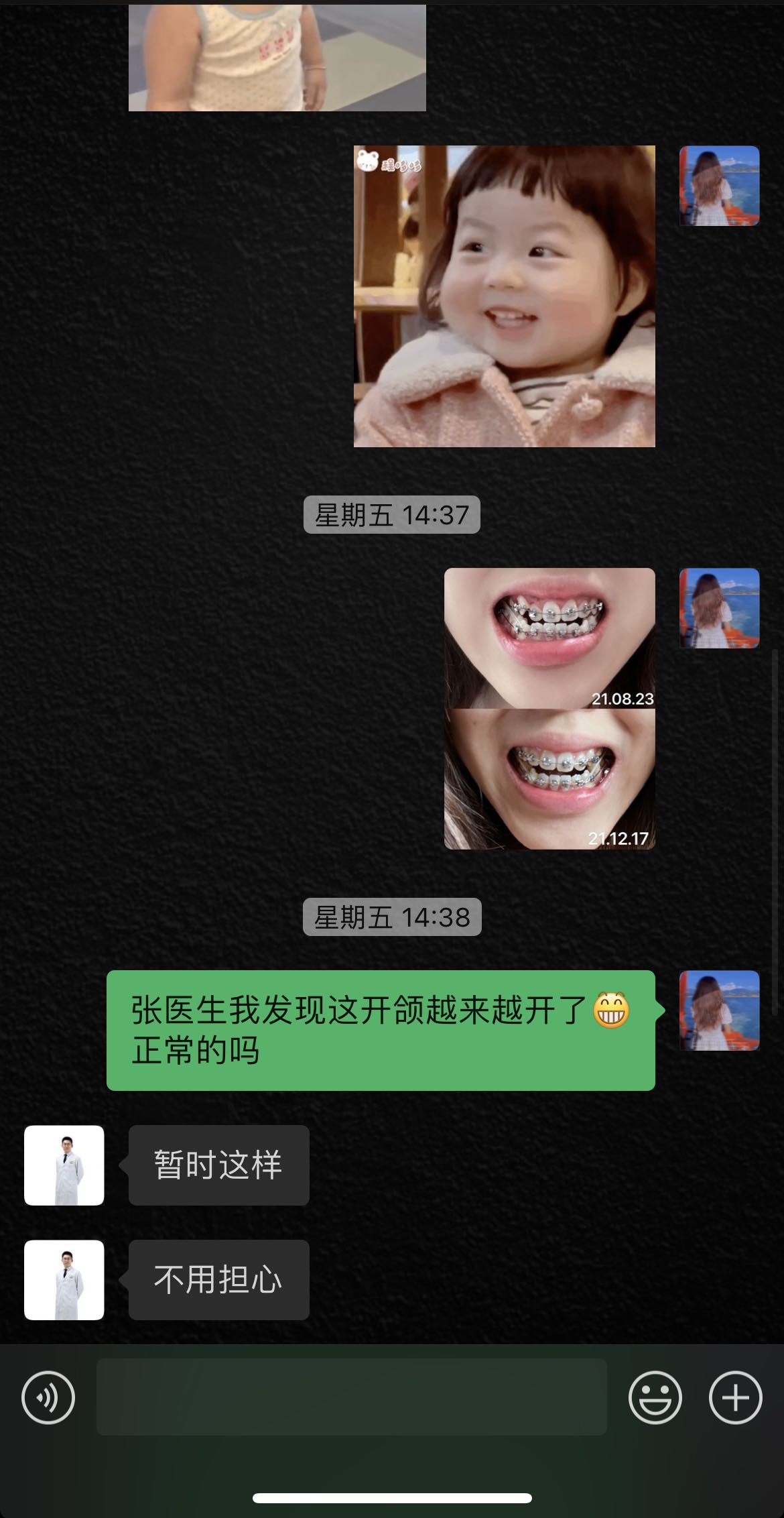
Task: Open my avatar next to 张医生 message
Action: pos(719,1010)
